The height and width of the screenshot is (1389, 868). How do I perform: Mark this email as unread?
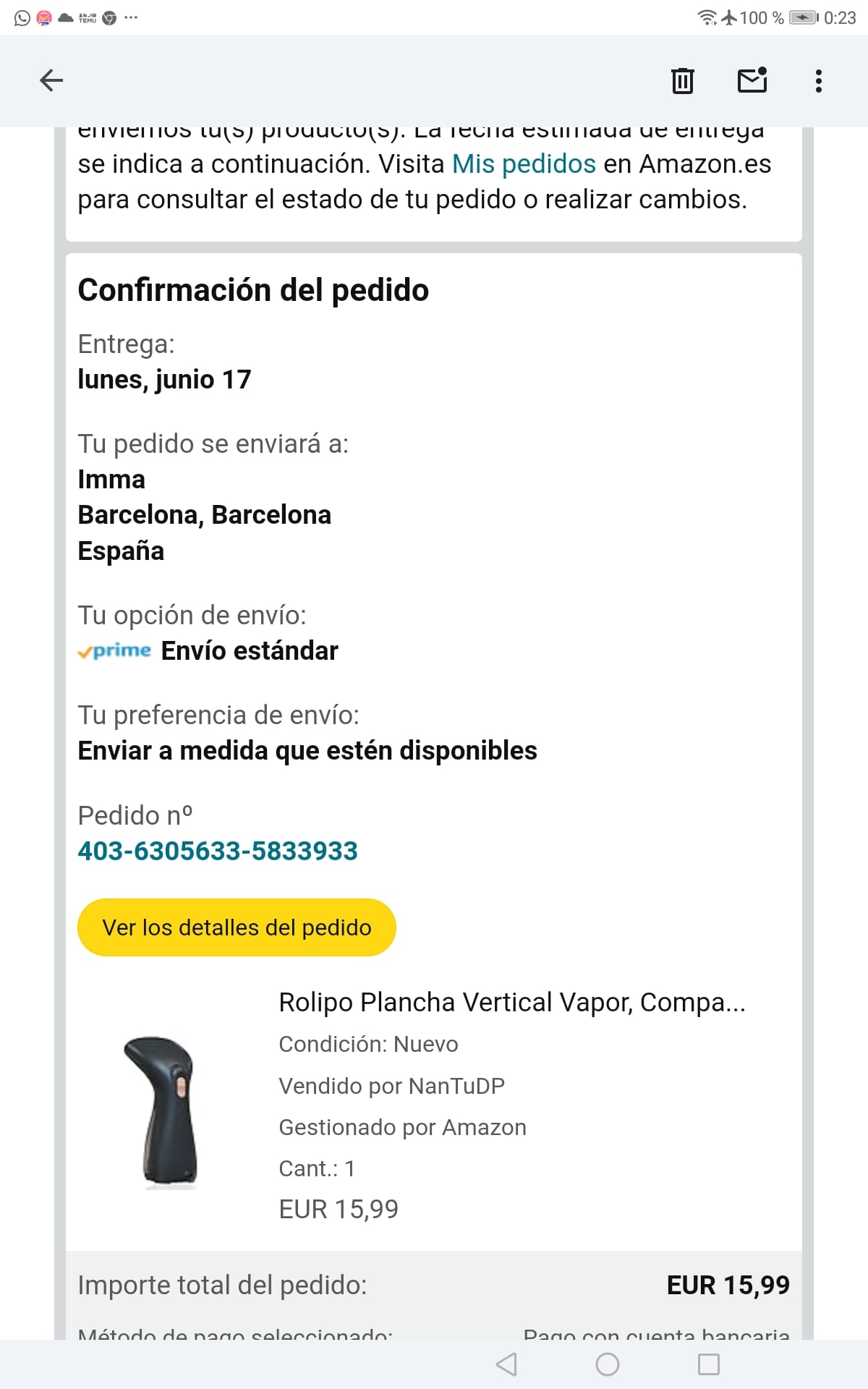pos(752,80)
